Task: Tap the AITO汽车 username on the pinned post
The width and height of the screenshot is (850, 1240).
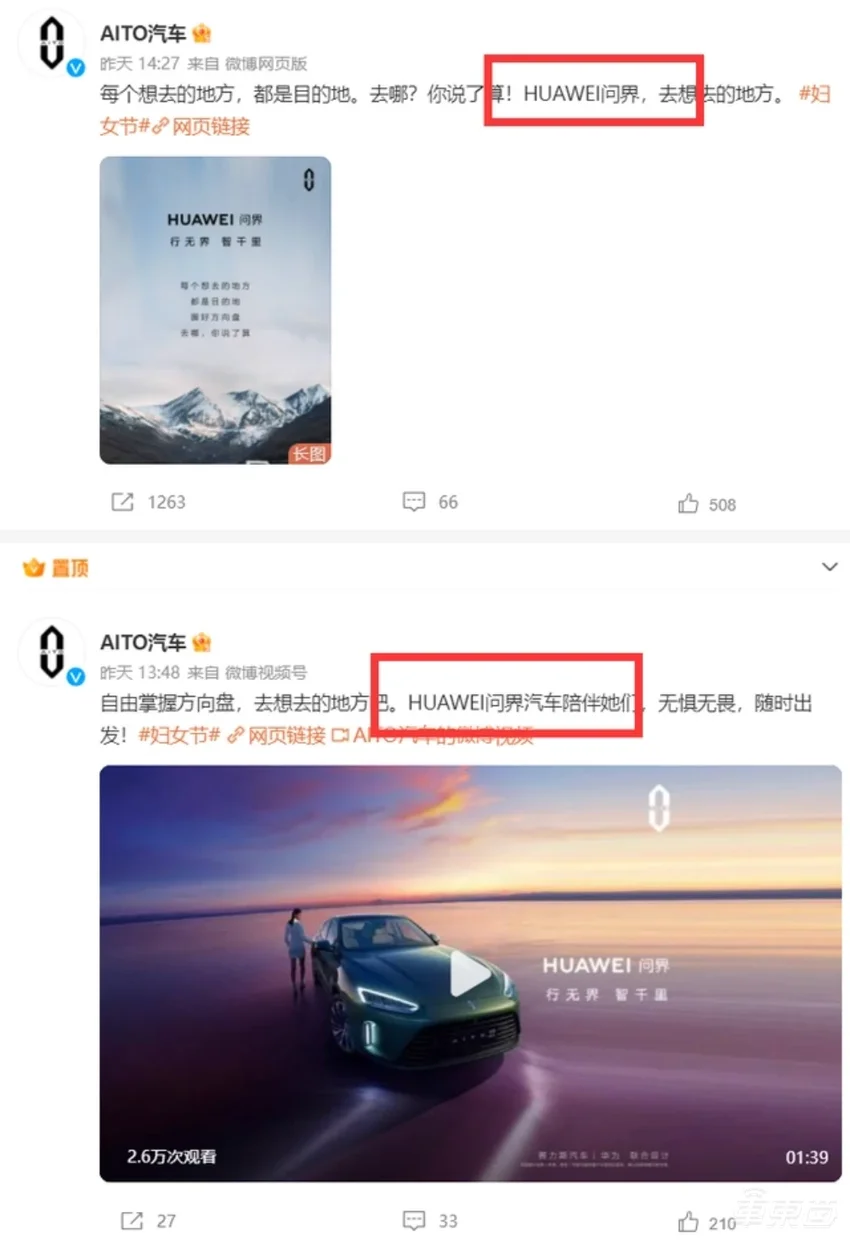Action: [142, 642]
